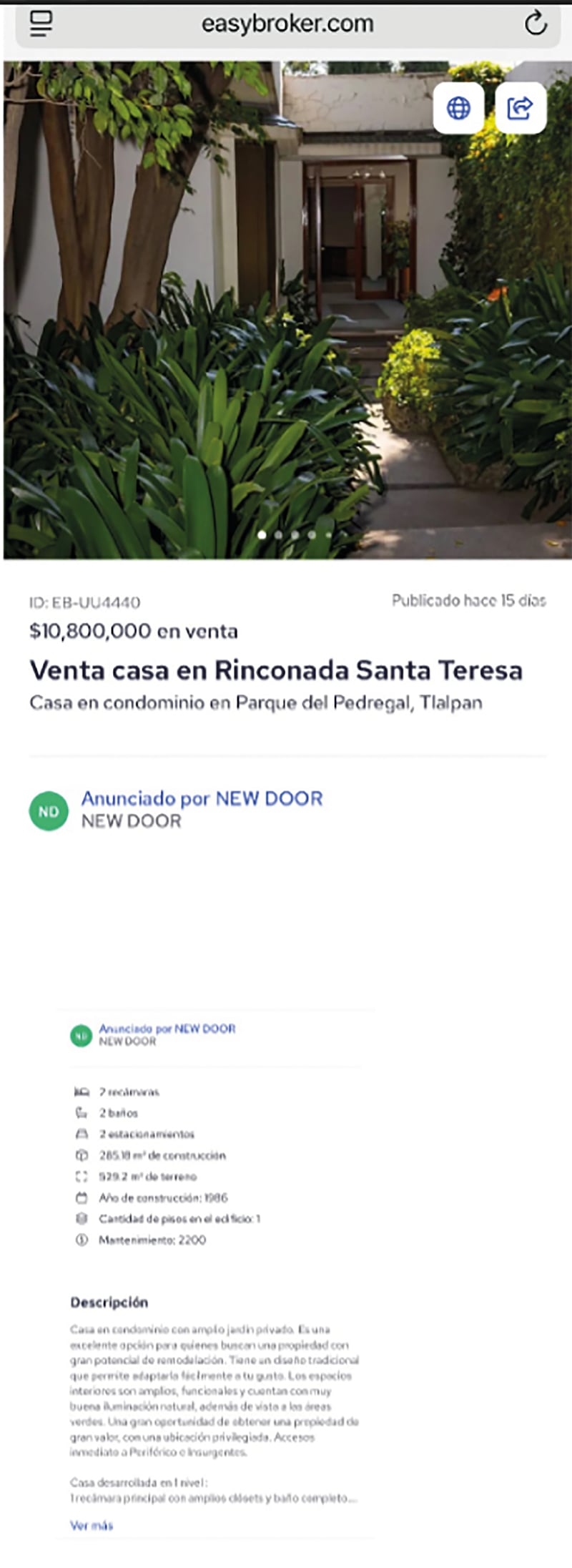
Task: Open the globe language icon on the photo
Action: click(458, 108)
